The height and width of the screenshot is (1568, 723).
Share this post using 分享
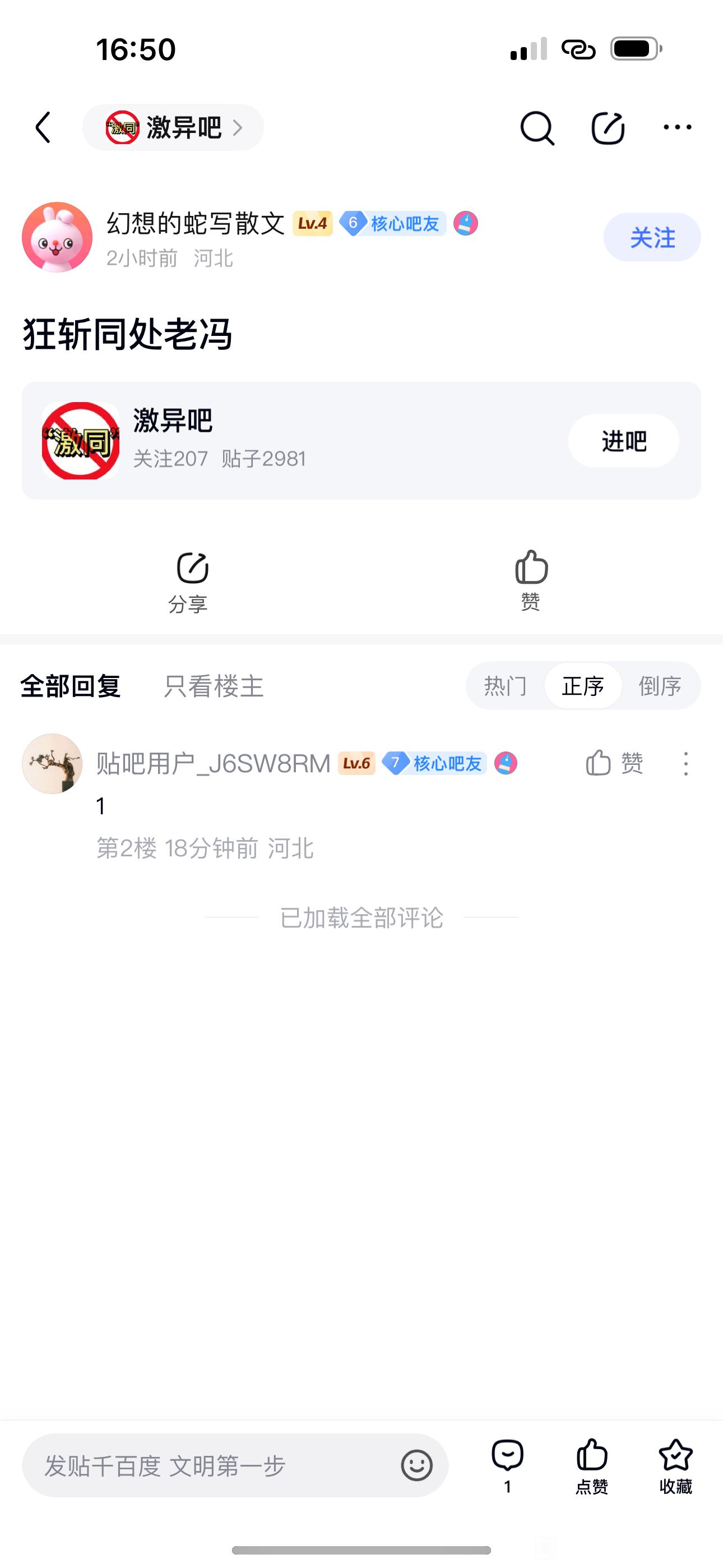[x=190, y=582]
